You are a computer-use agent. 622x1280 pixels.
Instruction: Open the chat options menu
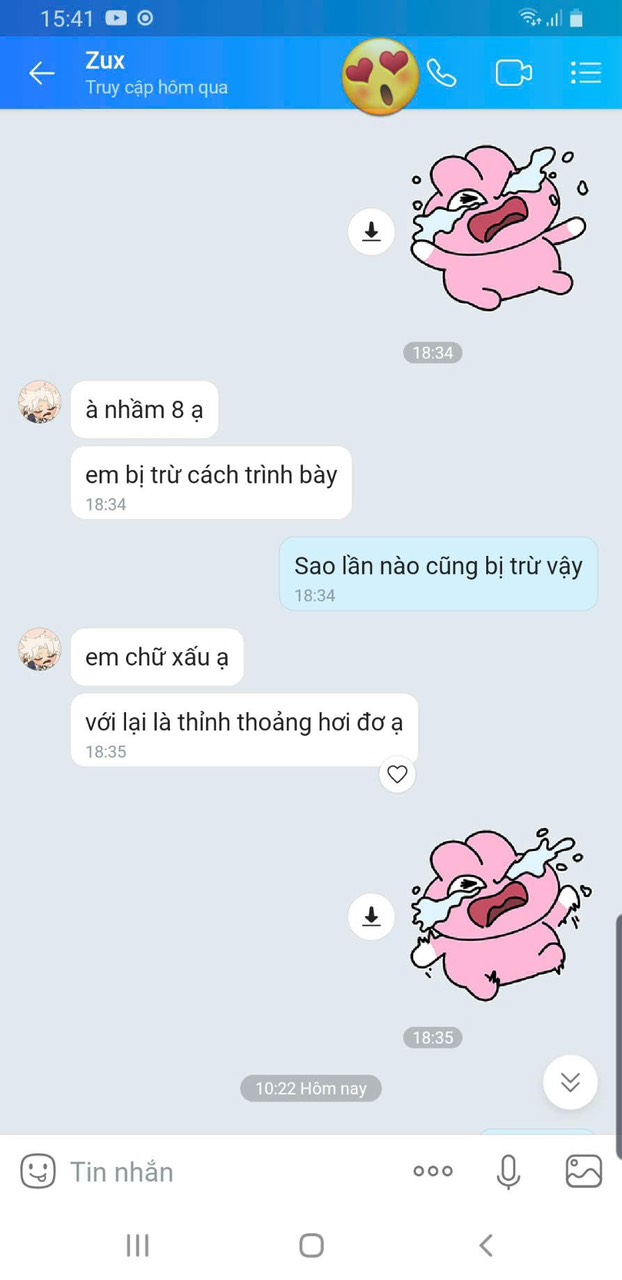[x=585, y=73]
